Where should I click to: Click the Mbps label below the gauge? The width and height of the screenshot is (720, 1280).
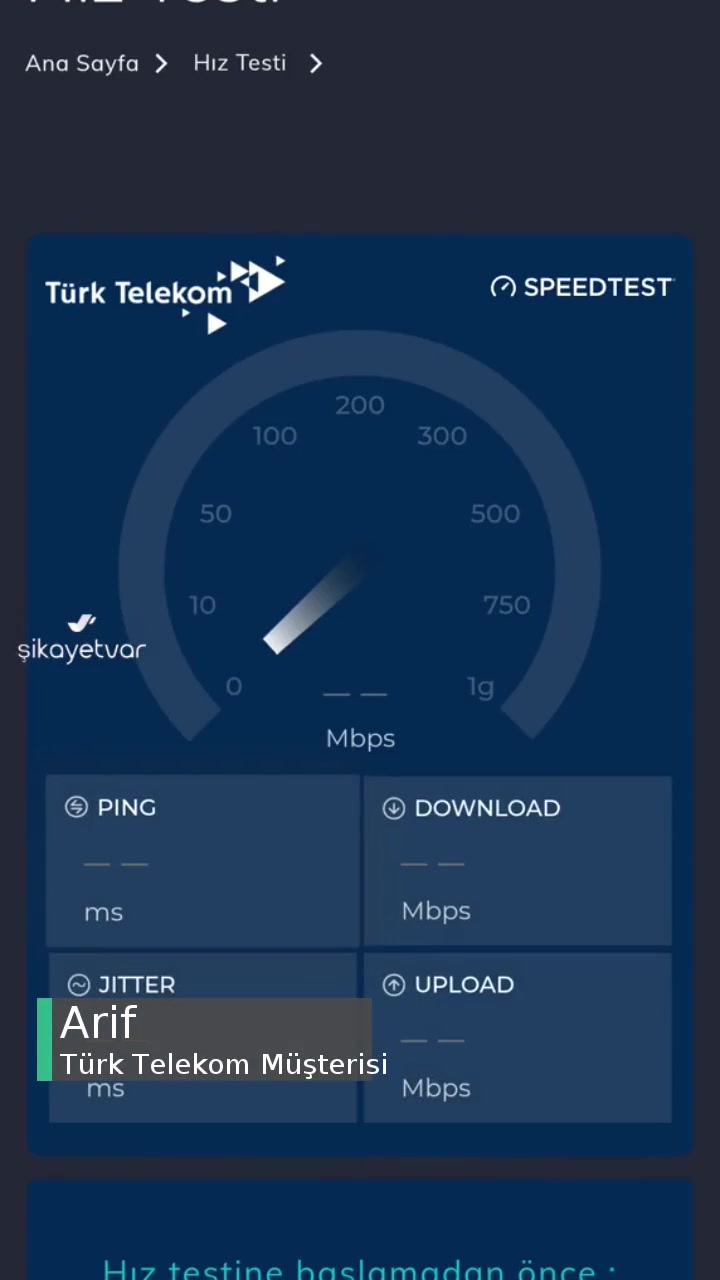coord(360,738)
